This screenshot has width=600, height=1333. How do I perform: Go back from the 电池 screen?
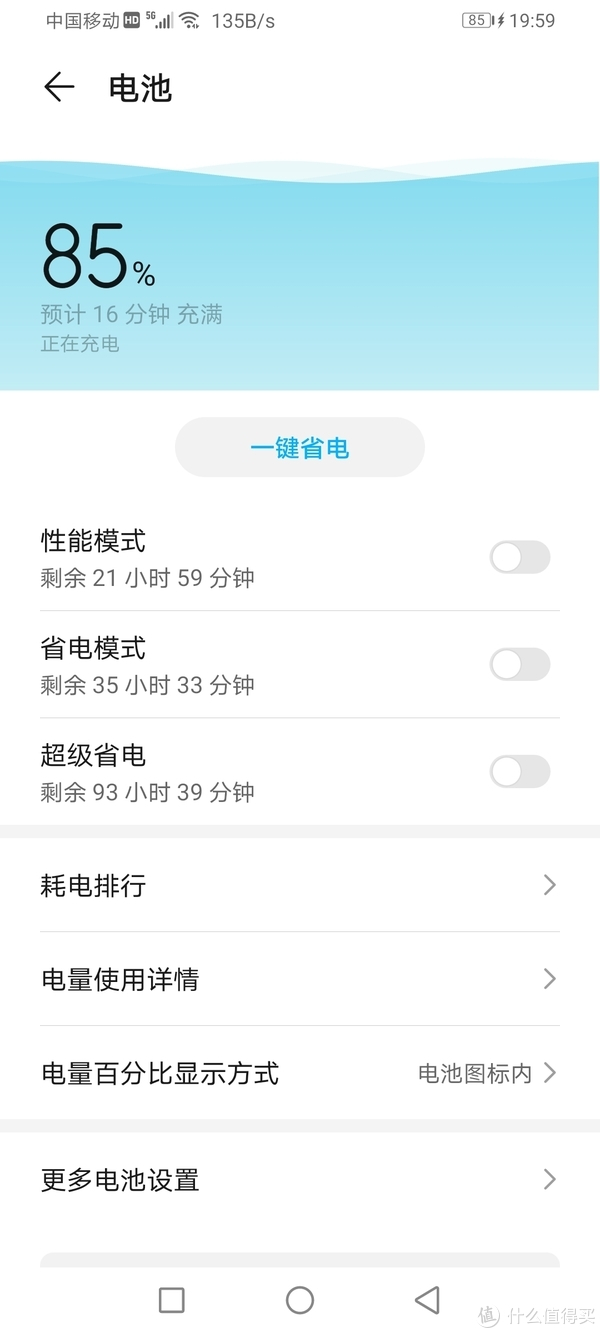(59, 88)
